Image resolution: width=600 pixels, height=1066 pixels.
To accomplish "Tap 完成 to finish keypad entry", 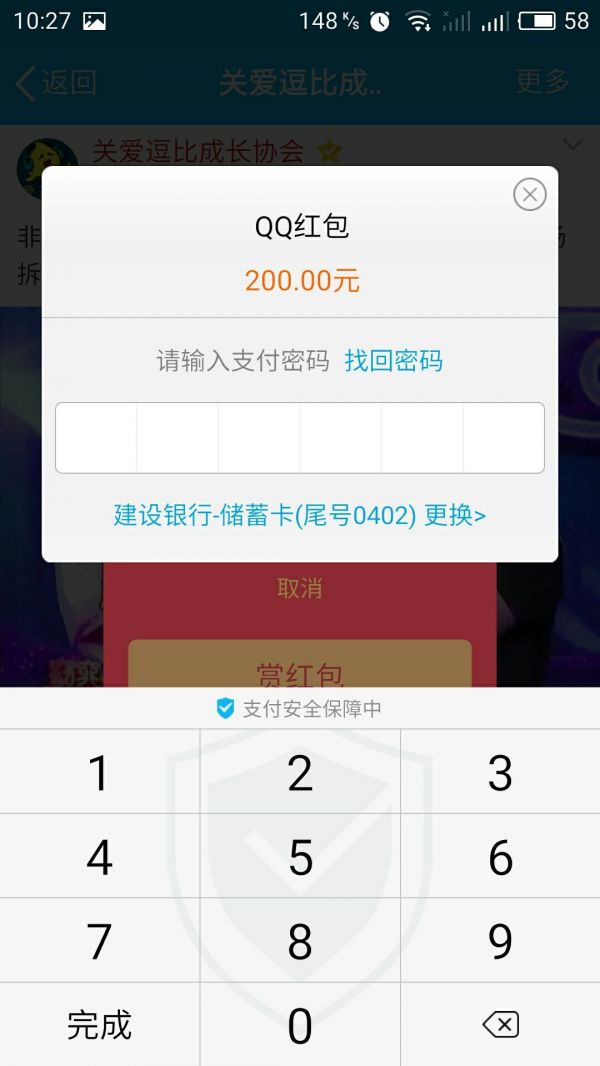I will pos(99,1025).
